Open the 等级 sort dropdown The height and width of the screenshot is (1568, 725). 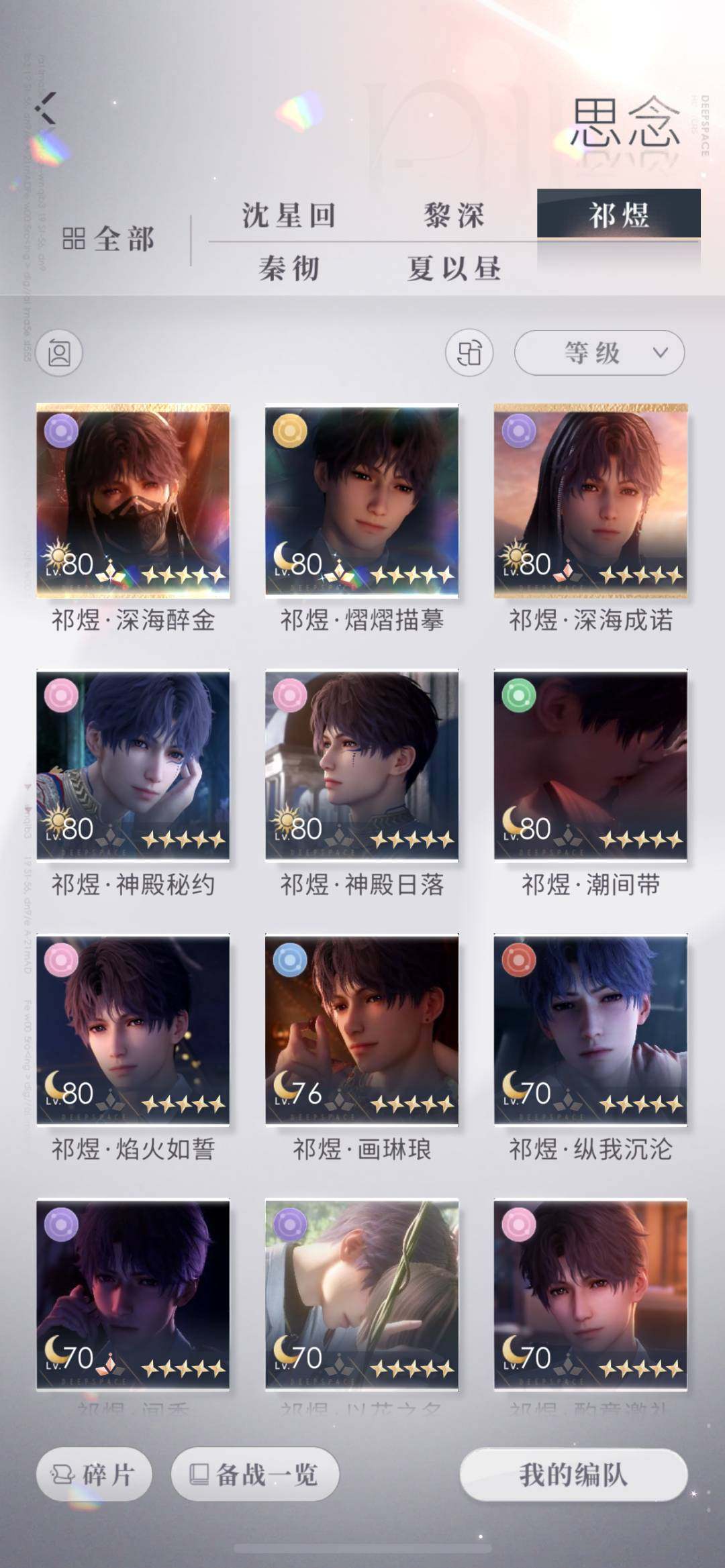pyautogui.click(x=599, y=353)
